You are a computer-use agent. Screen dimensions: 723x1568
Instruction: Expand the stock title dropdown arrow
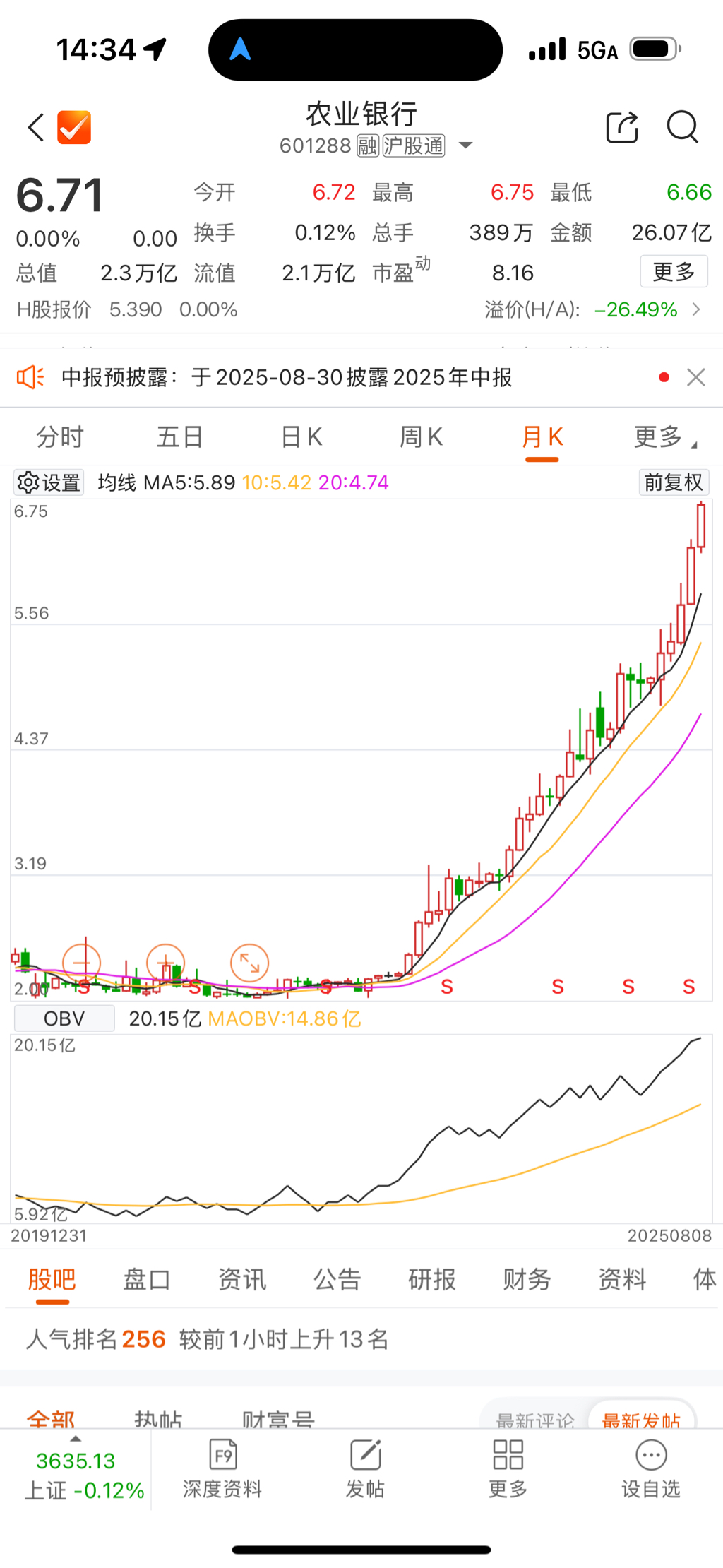coord(465,146)
